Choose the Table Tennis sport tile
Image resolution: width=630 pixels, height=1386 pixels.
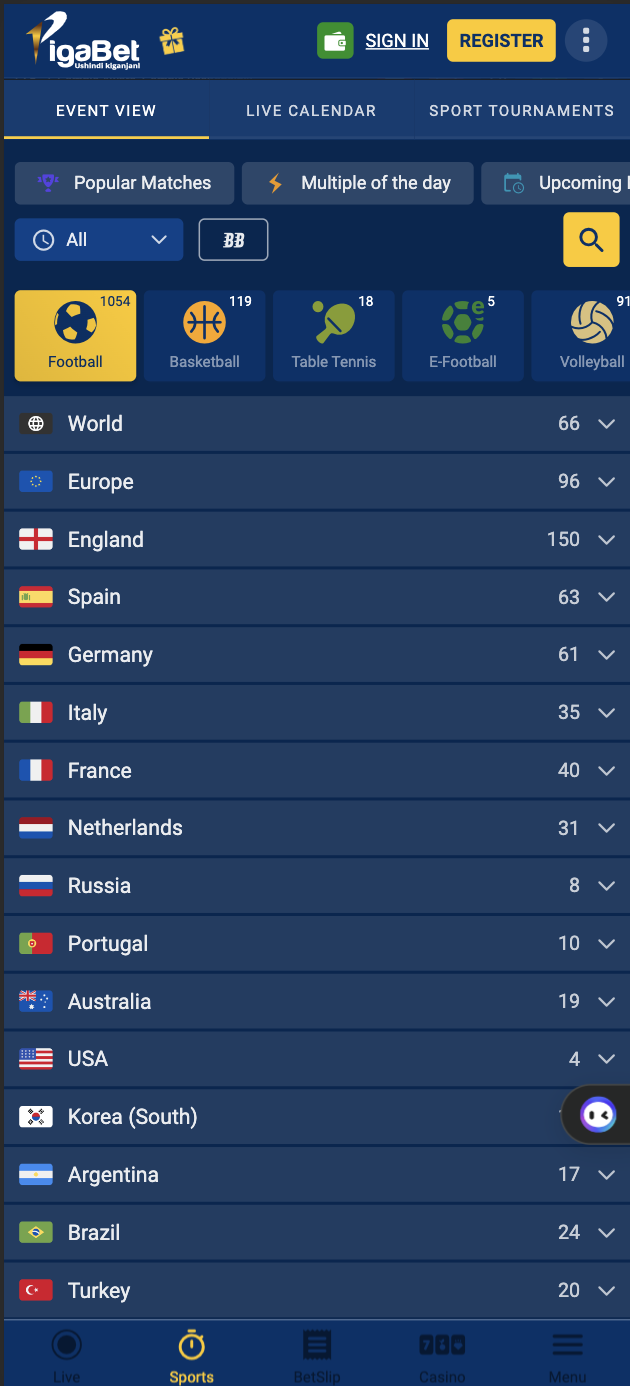334,336
